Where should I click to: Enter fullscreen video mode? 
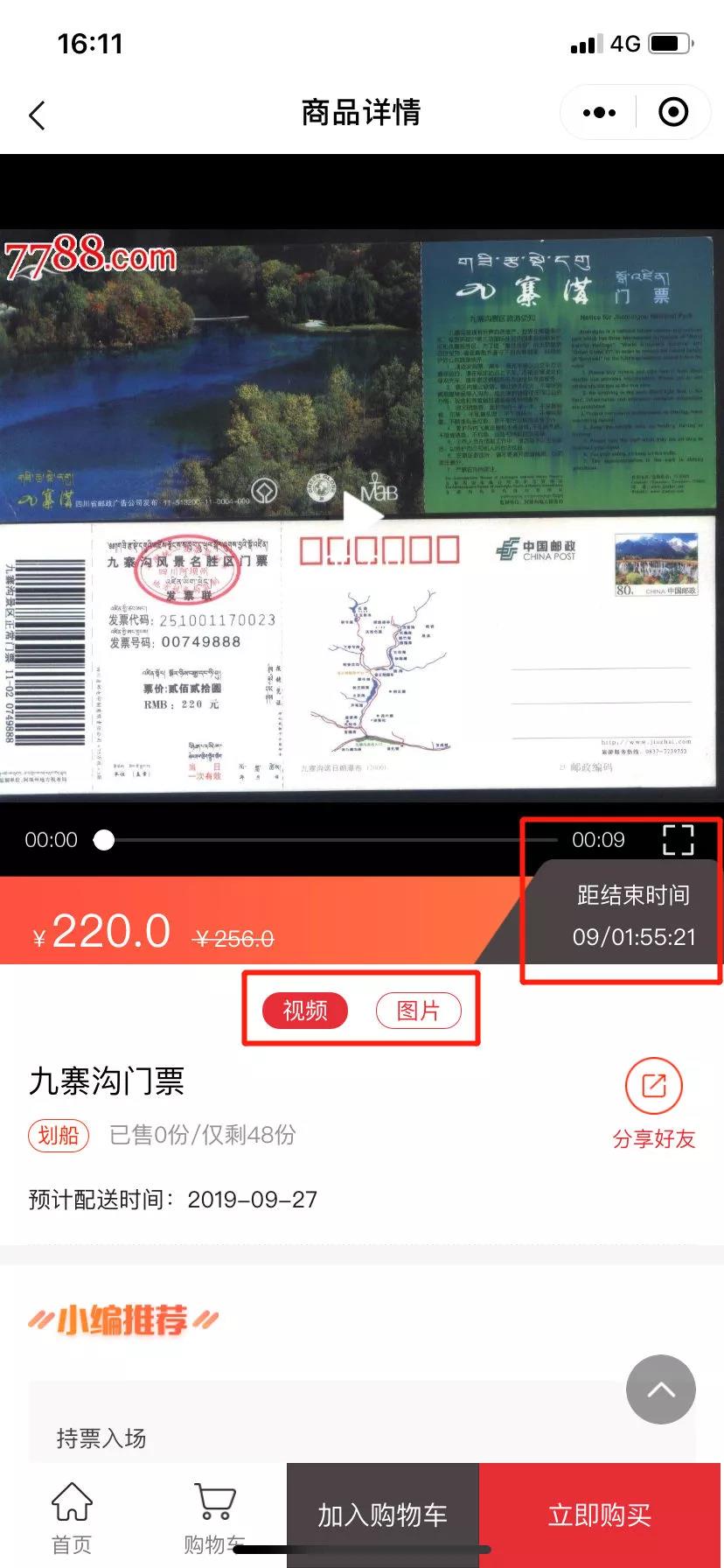pos(678,840)
